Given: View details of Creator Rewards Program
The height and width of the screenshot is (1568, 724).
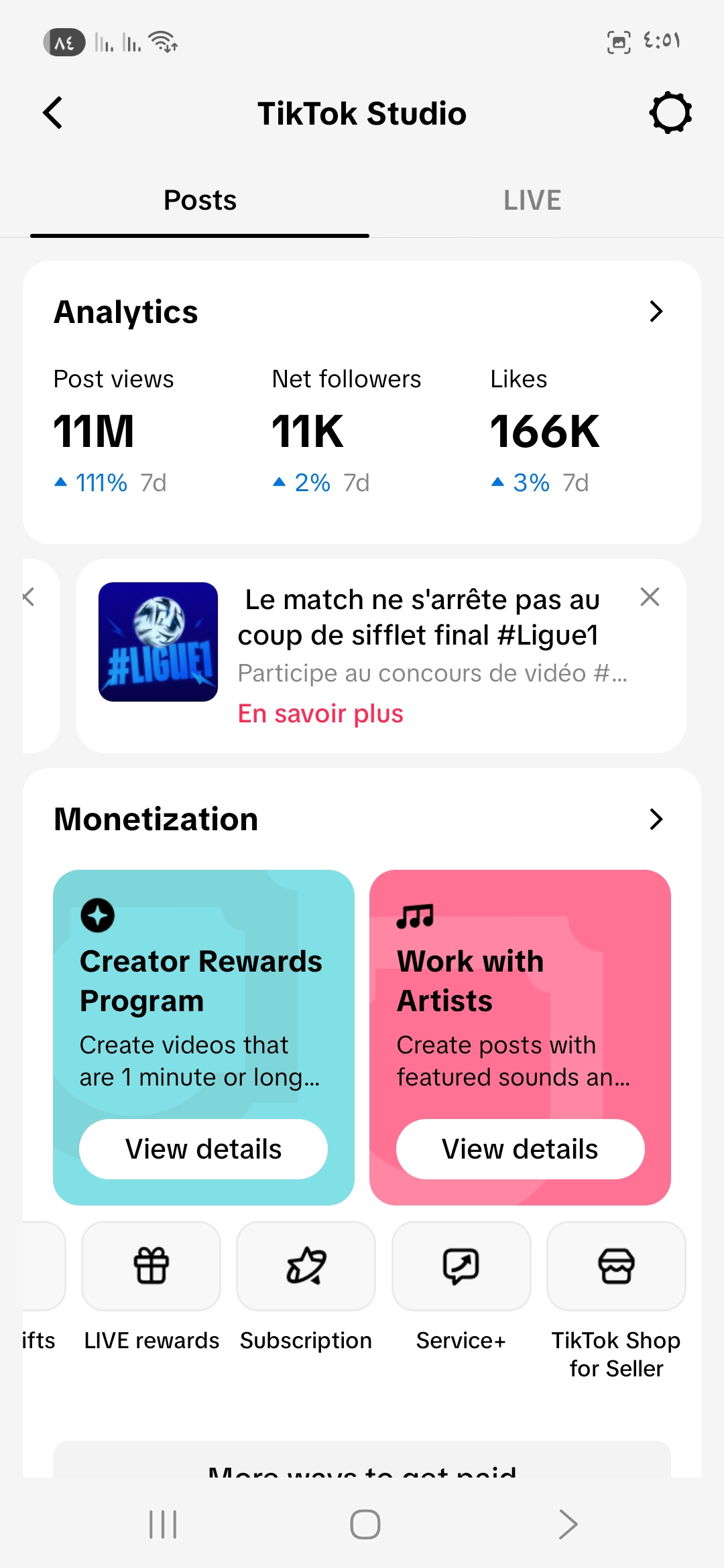Looking at the screenshot, I should [203, 1149].
